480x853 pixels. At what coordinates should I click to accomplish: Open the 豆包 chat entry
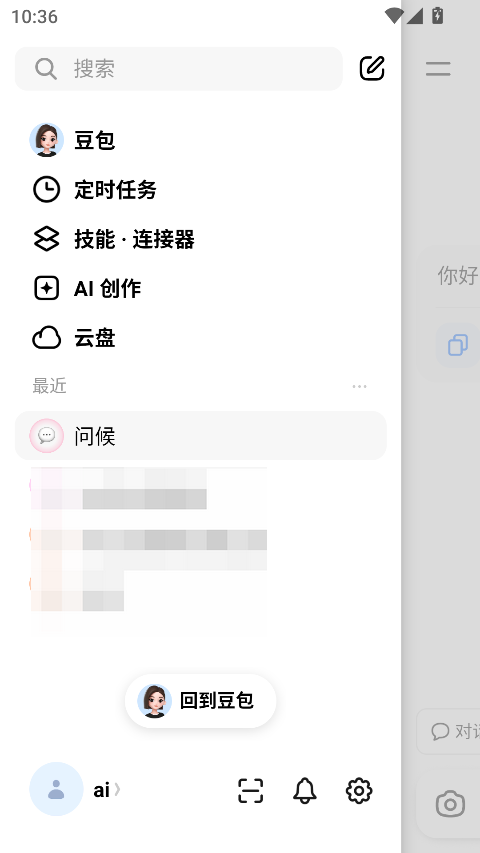tap(200, 140)
